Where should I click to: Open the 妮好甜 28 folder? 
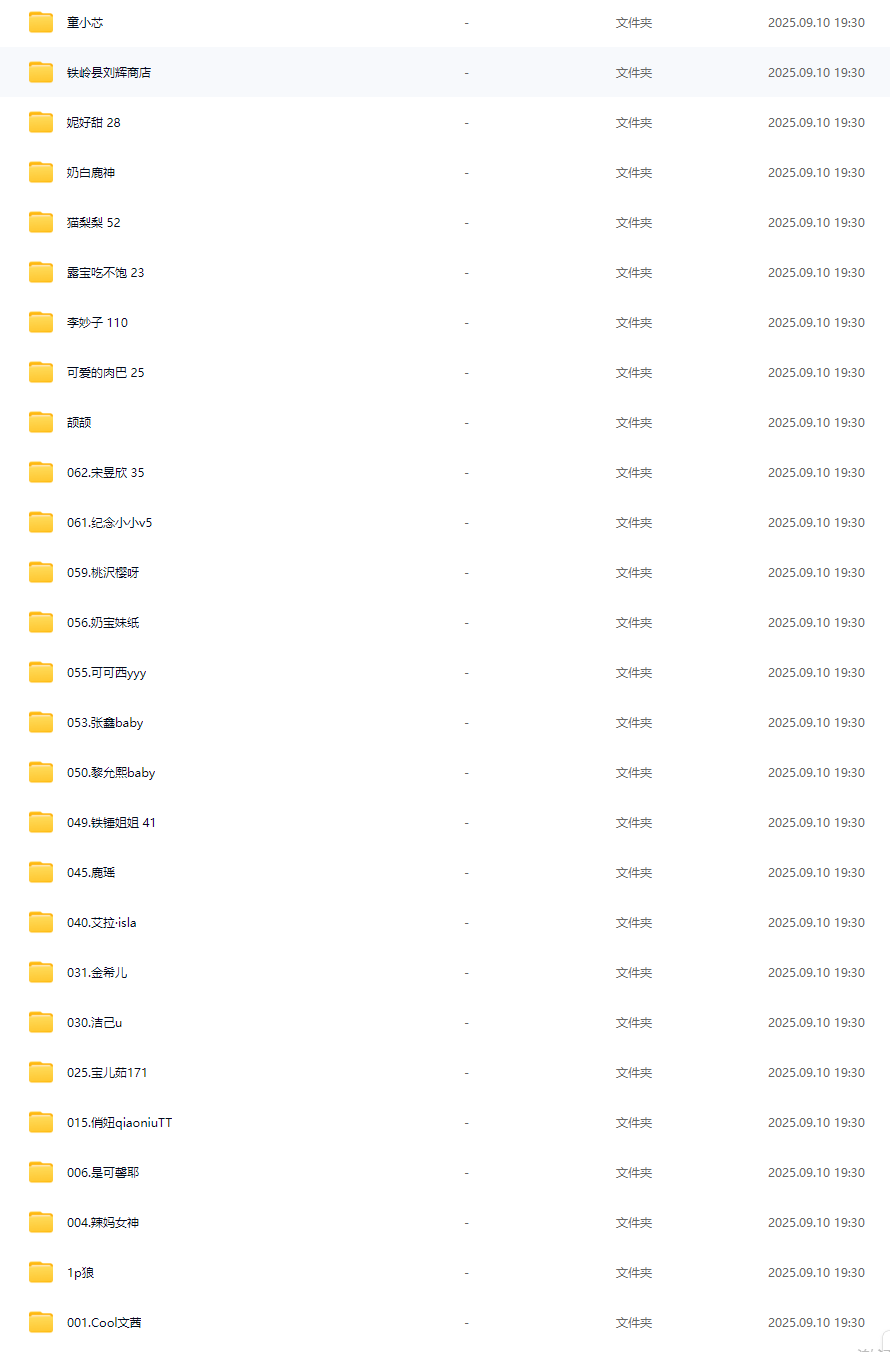pyautogui.click(x=94, y=122)
